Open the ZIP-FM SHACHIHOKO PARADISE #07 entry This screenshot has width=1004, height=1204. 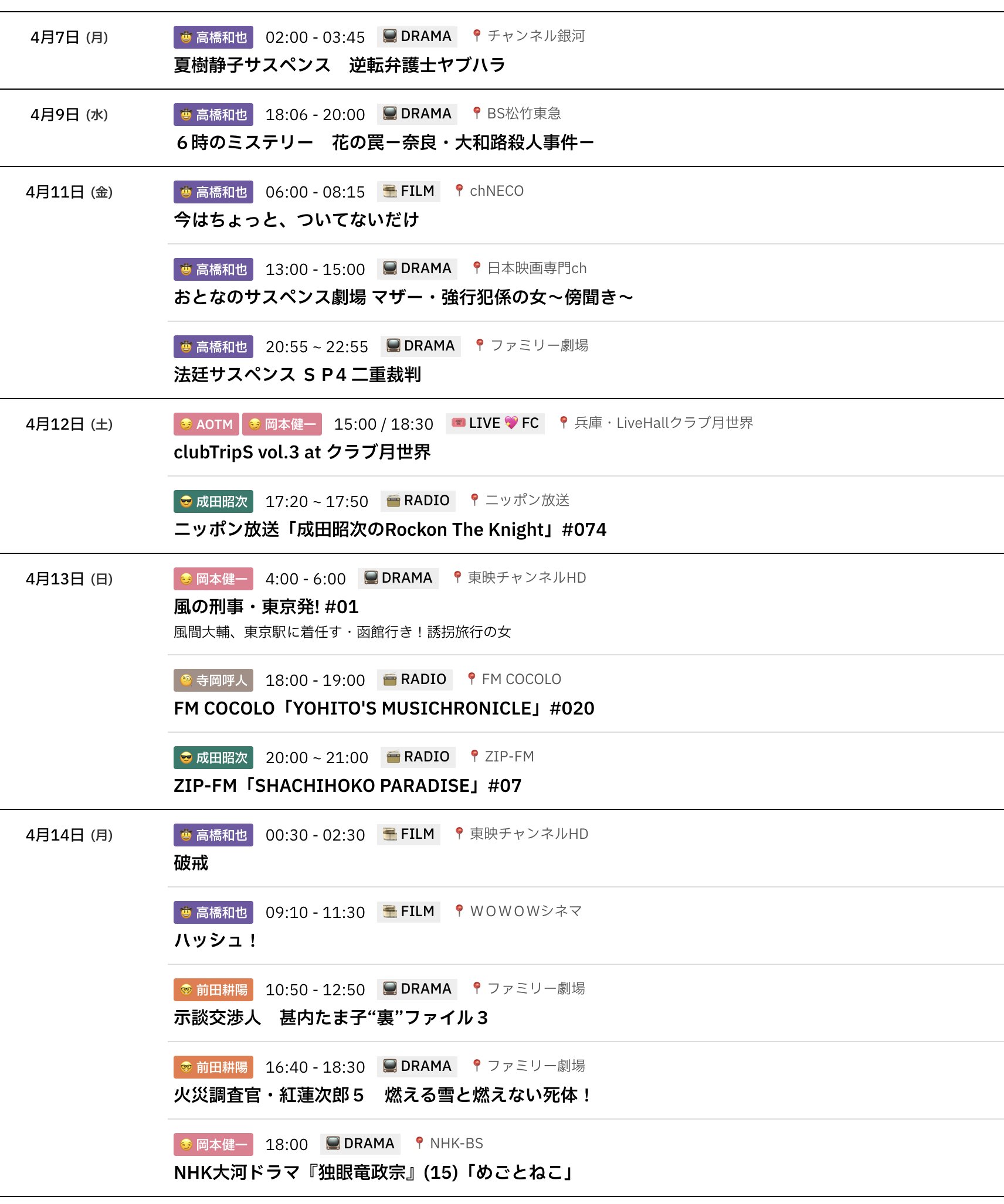tap(347, 785)
